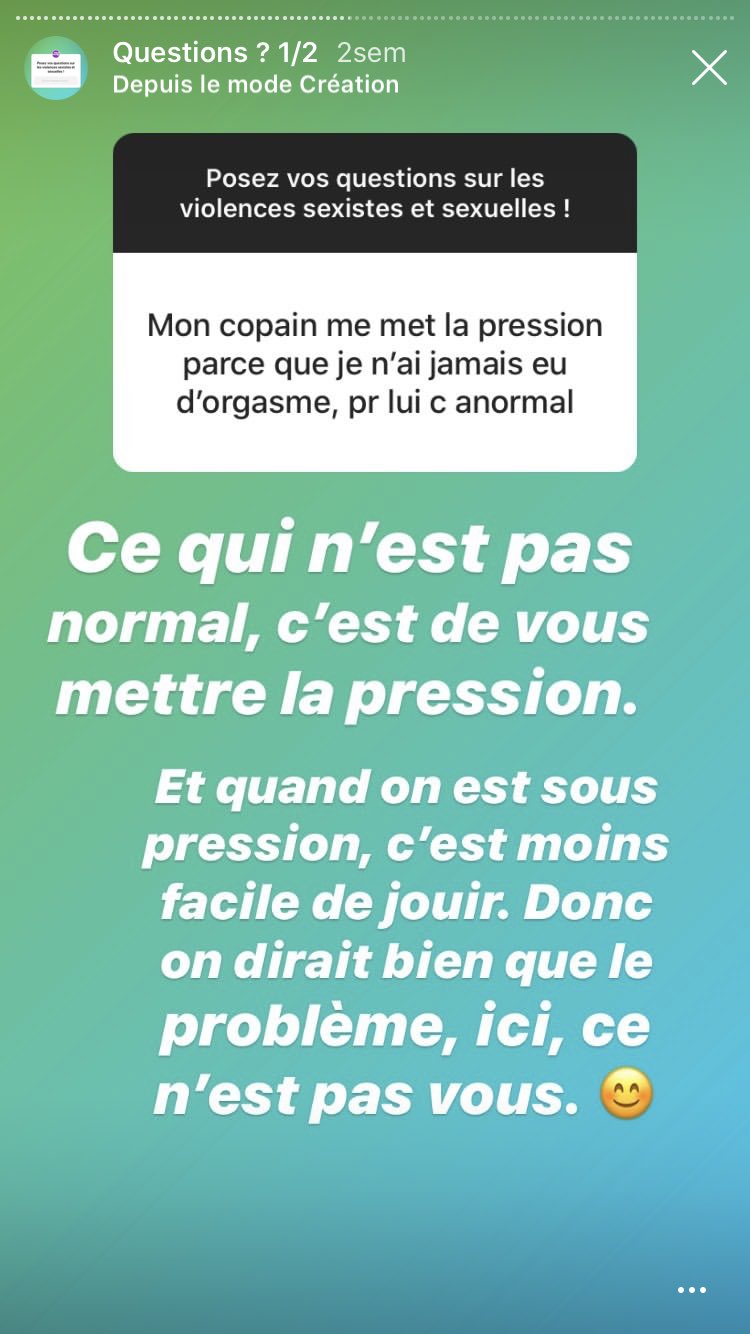Open the three-dot more options menu
The image size is (750, 1334).
692,1290
